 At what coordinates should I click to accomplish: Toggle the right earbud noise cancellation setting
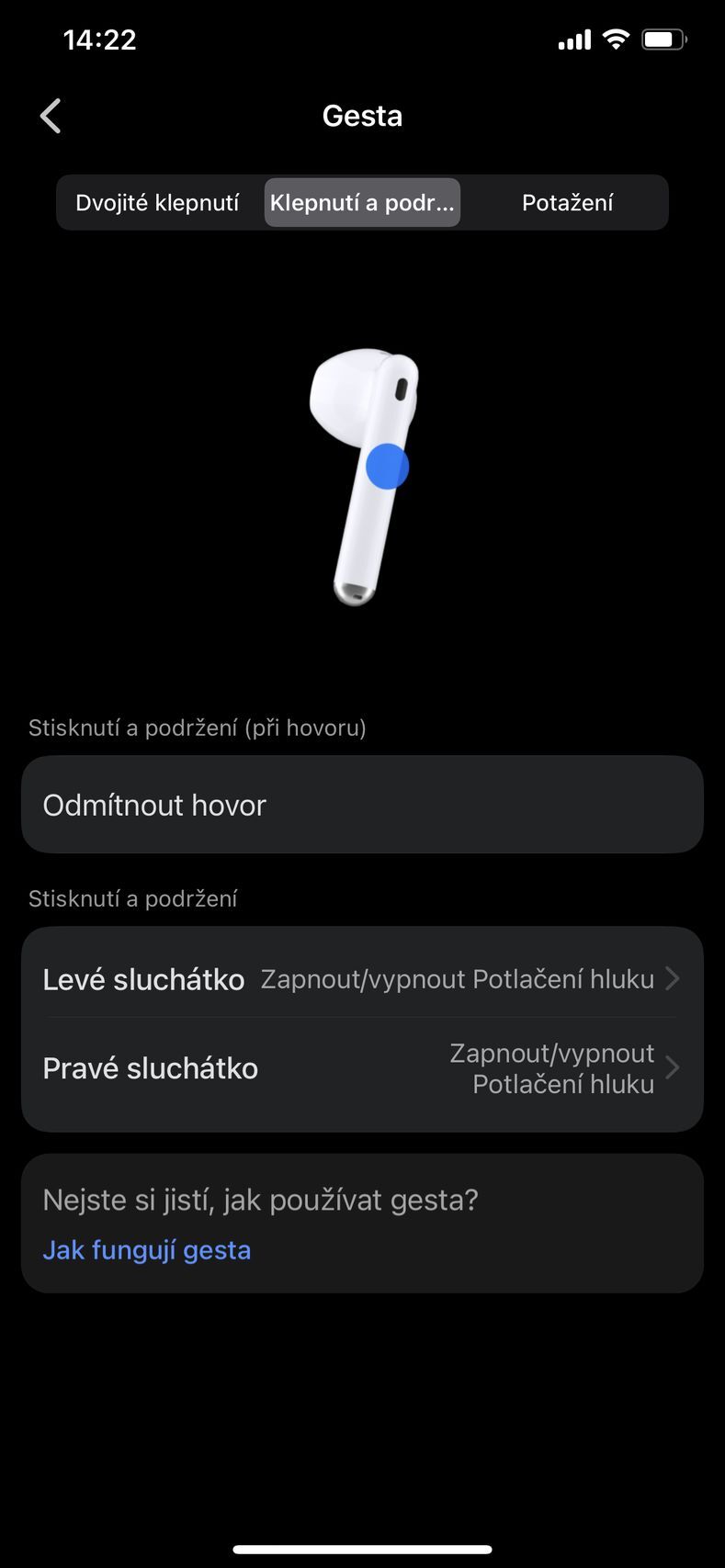[362, 1067]
